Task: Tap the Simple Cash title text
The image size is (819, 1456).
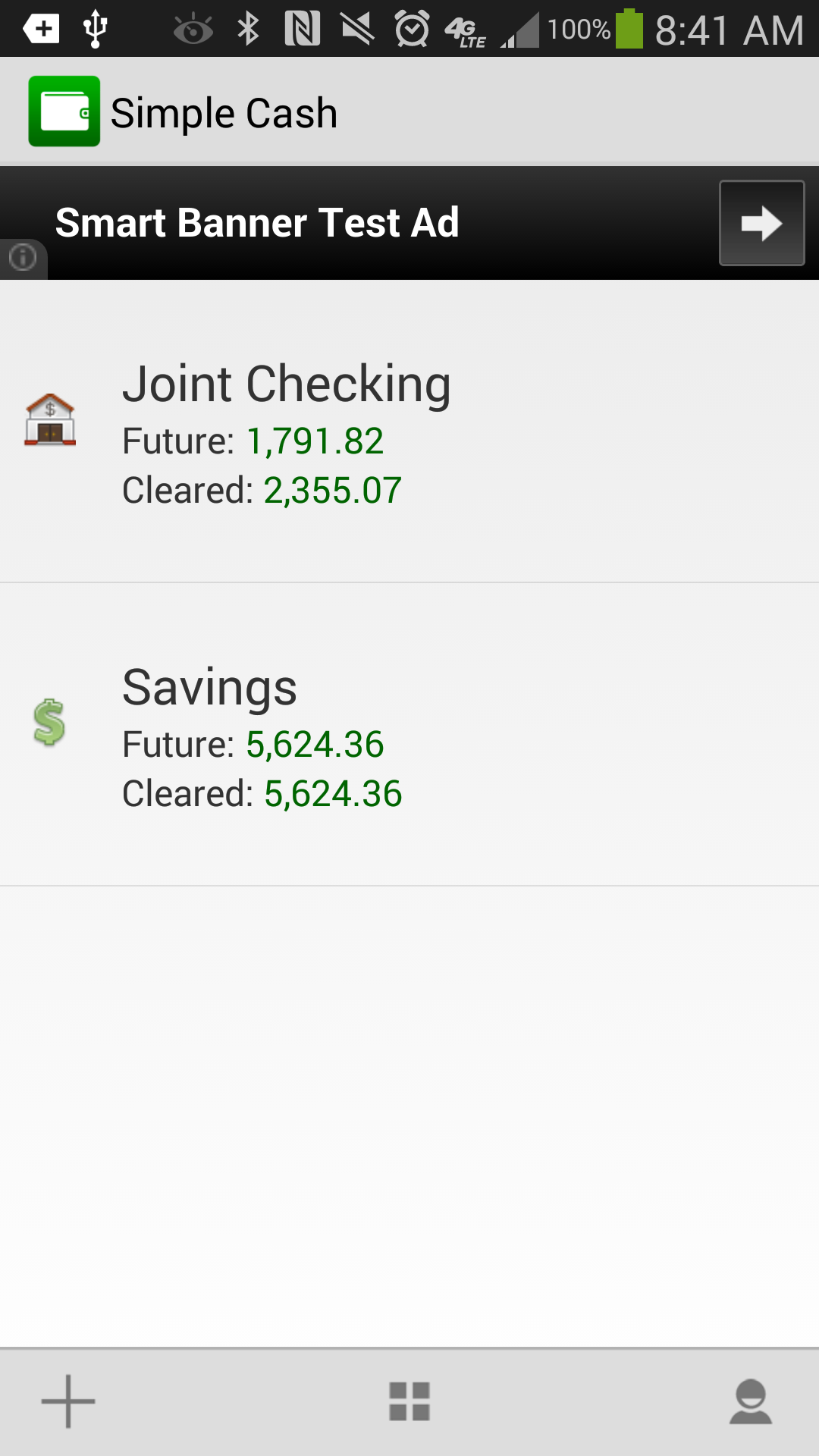Action: [x=224, y=111]
